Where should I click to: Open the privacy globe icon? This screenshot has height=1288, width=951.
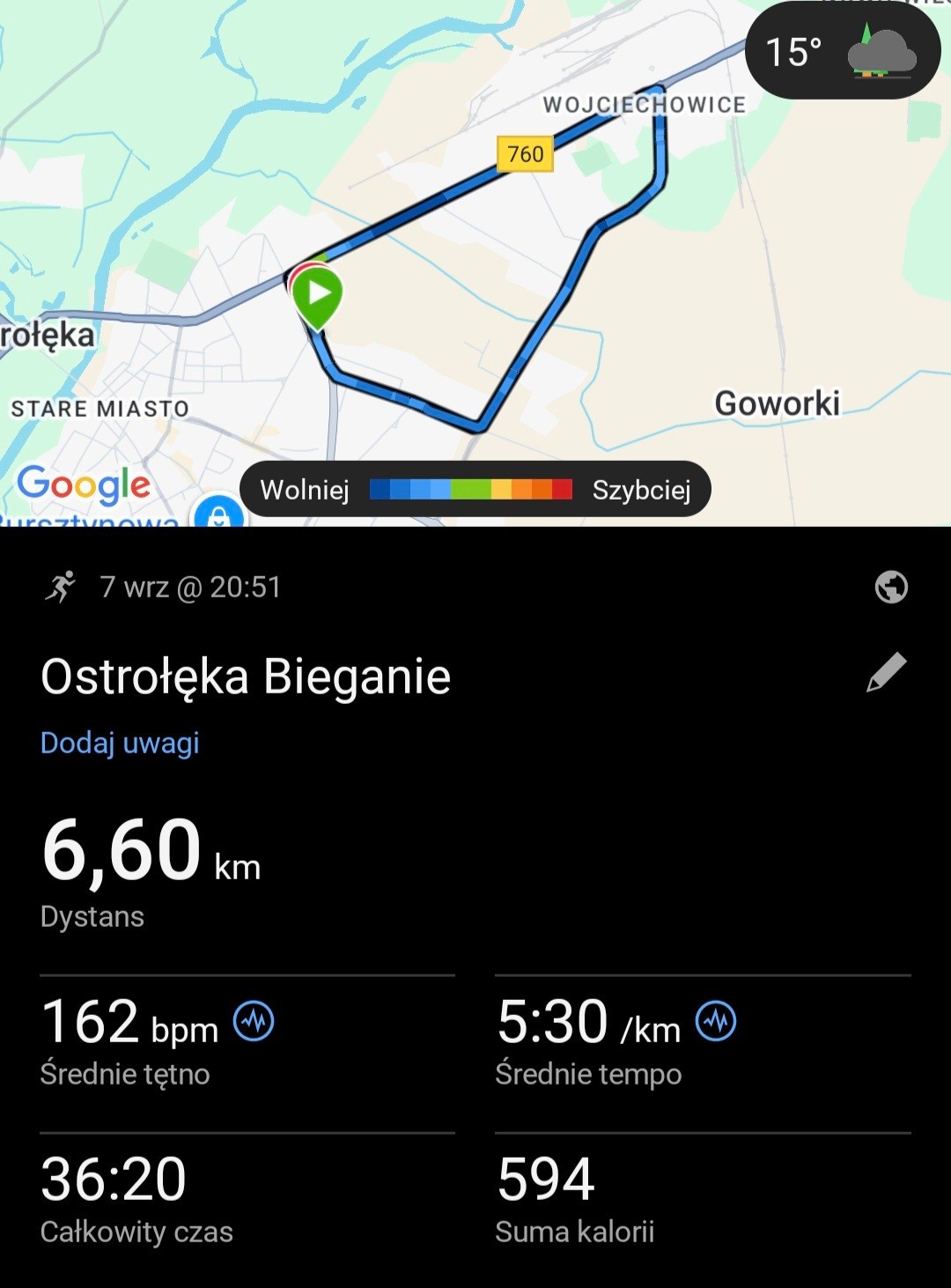tap(891, 587)
